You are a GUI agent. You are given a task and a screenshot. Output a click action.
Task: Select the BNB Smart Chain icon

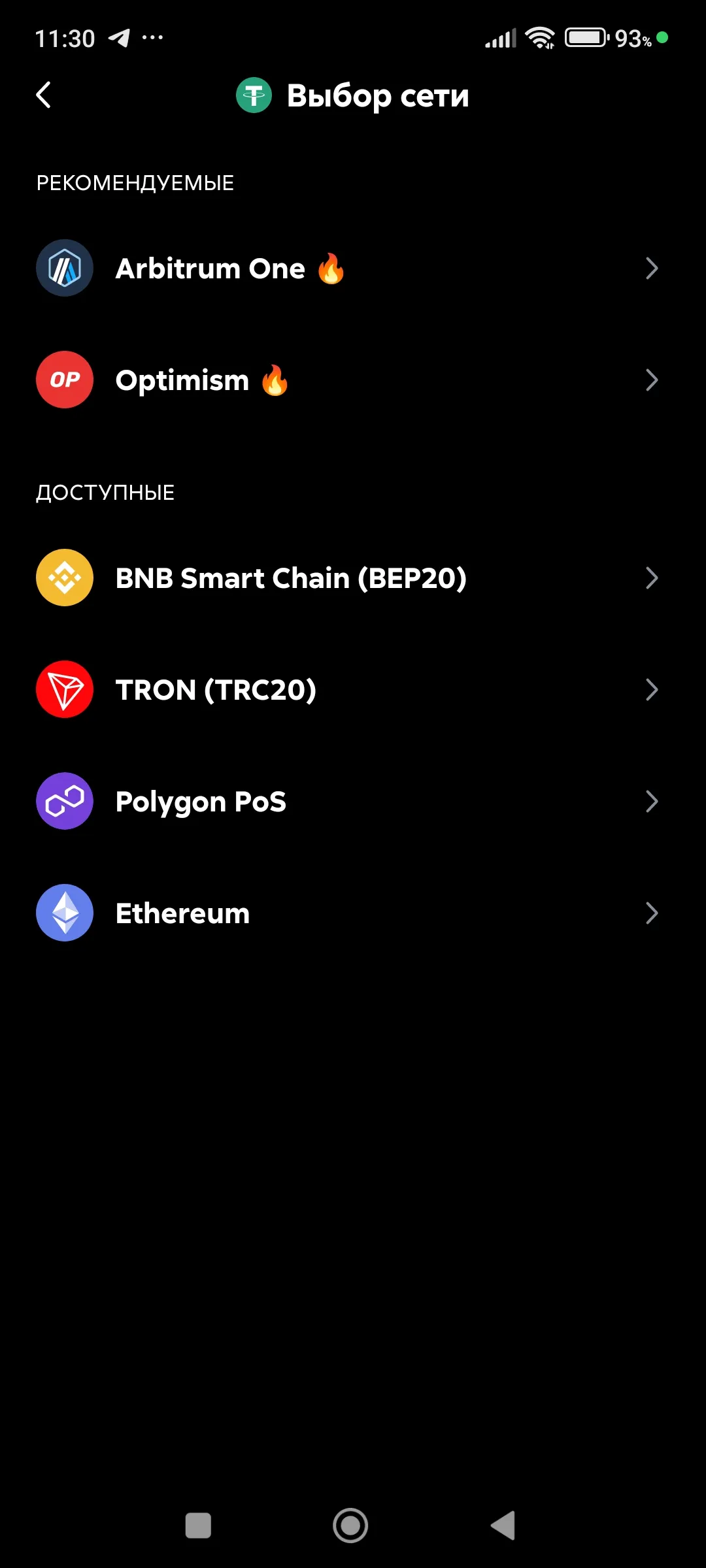click(x=64, y=578)
